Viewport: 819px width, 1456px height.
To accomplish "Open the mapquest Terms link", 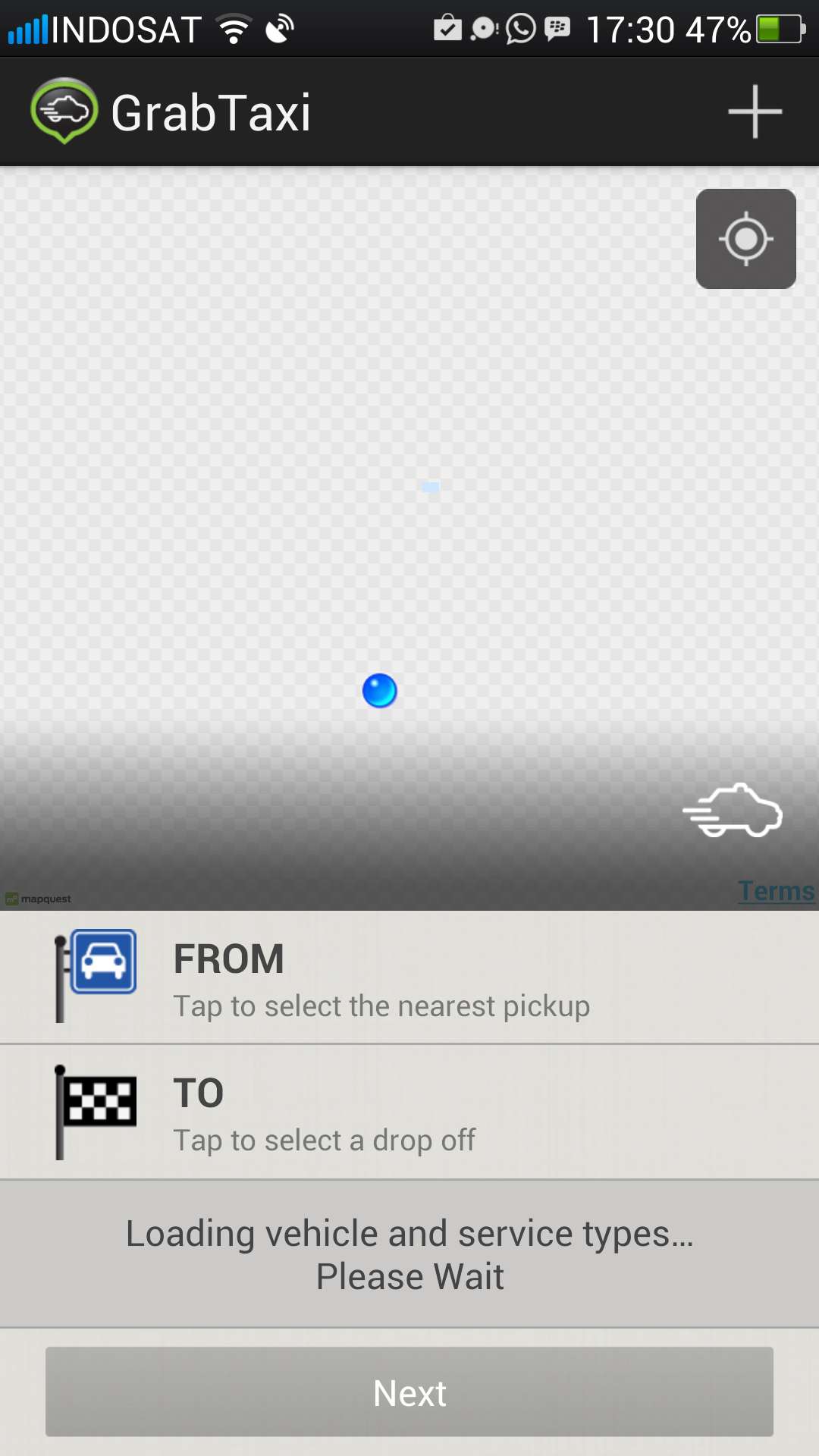I will (777, 890).
